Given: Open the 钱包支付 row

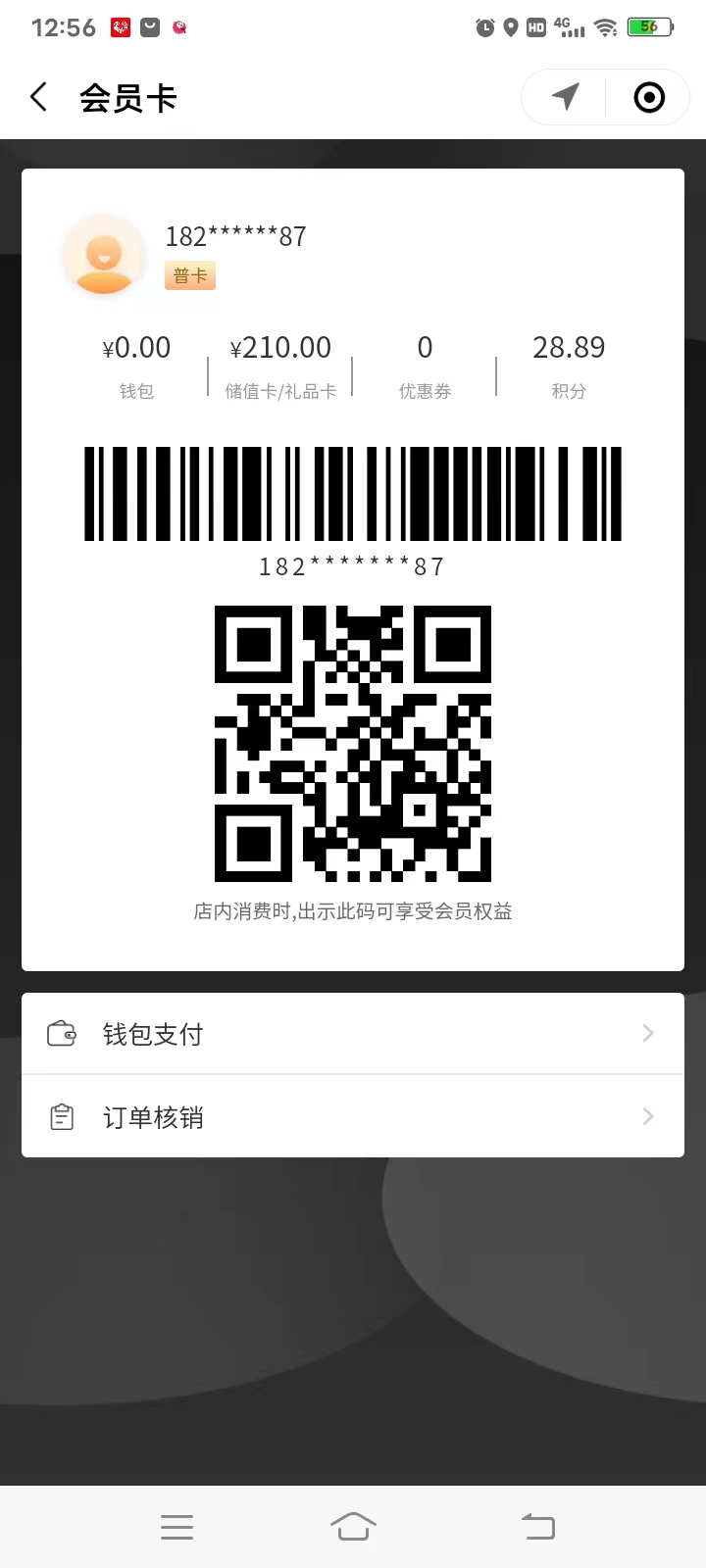Looking at the screenshot, I should coord(352,1034).
